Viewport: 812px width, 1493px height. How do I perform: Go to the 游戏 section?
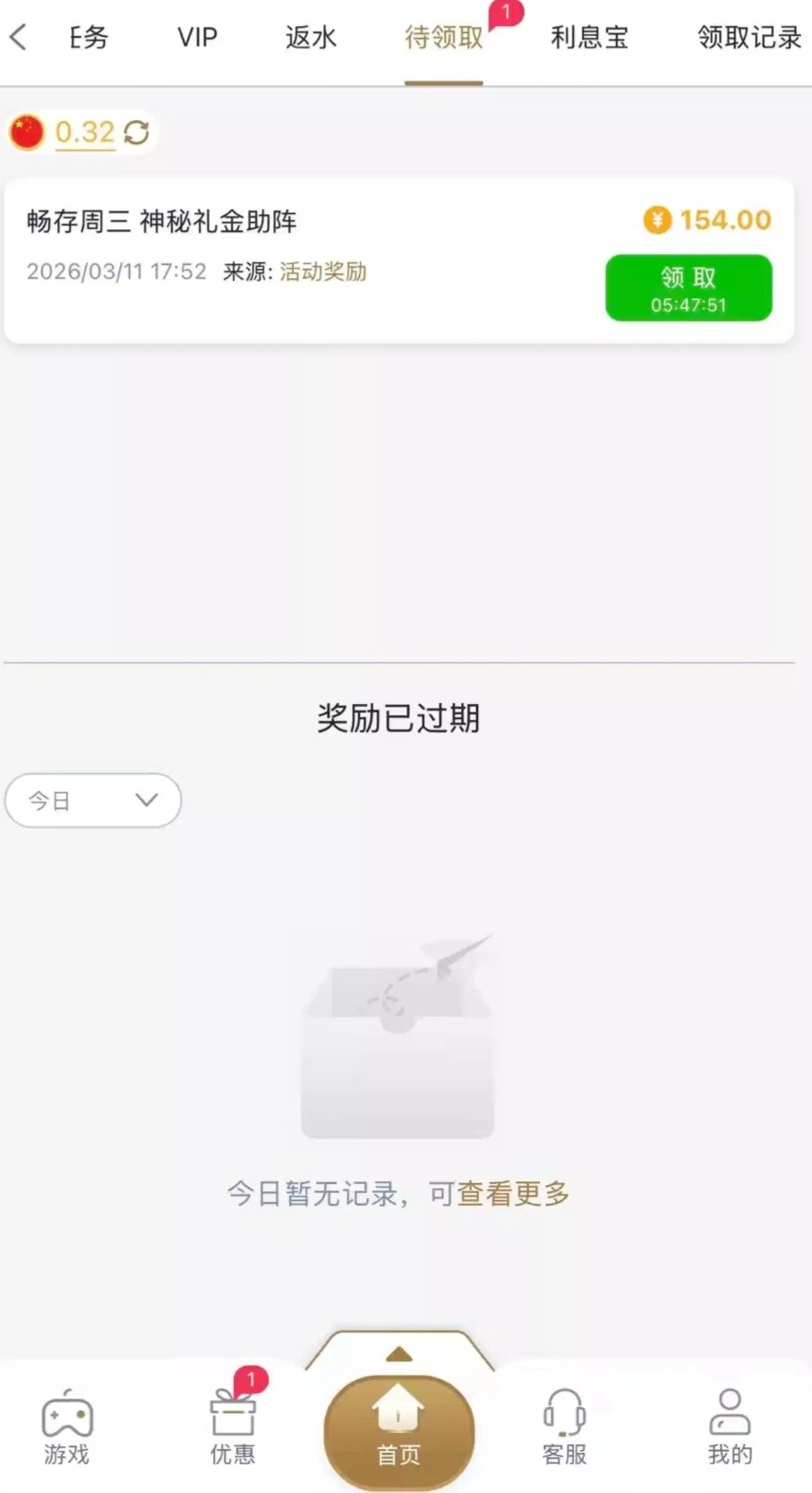coord(67,1428)
